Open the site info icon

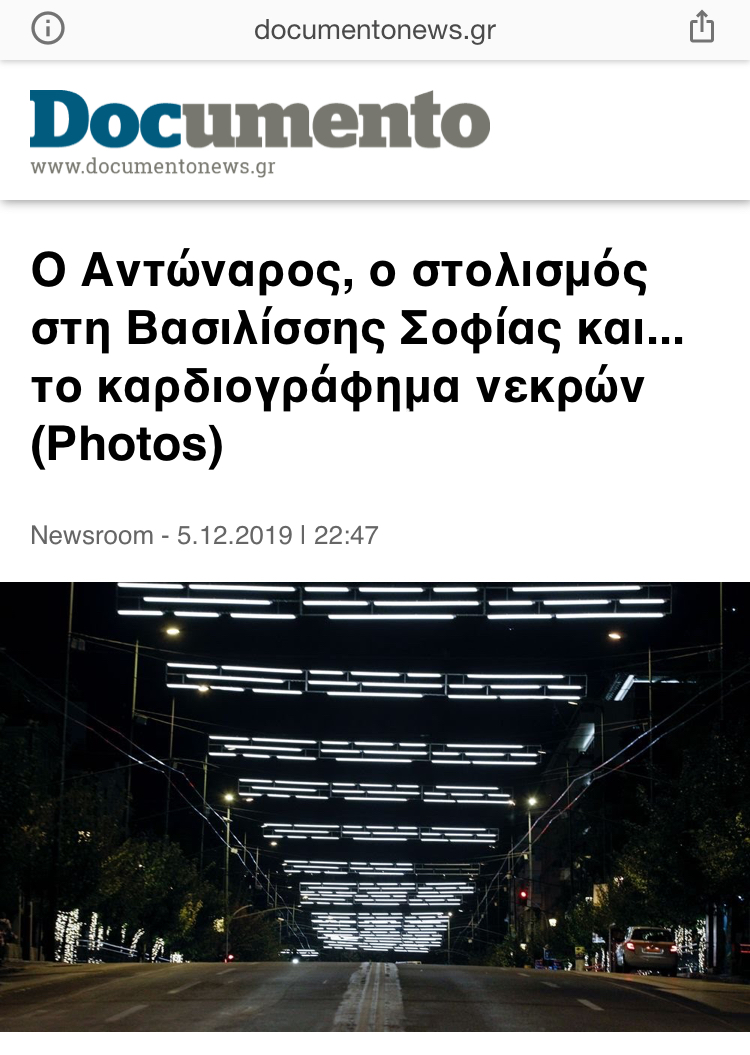[x=47, y=29]
